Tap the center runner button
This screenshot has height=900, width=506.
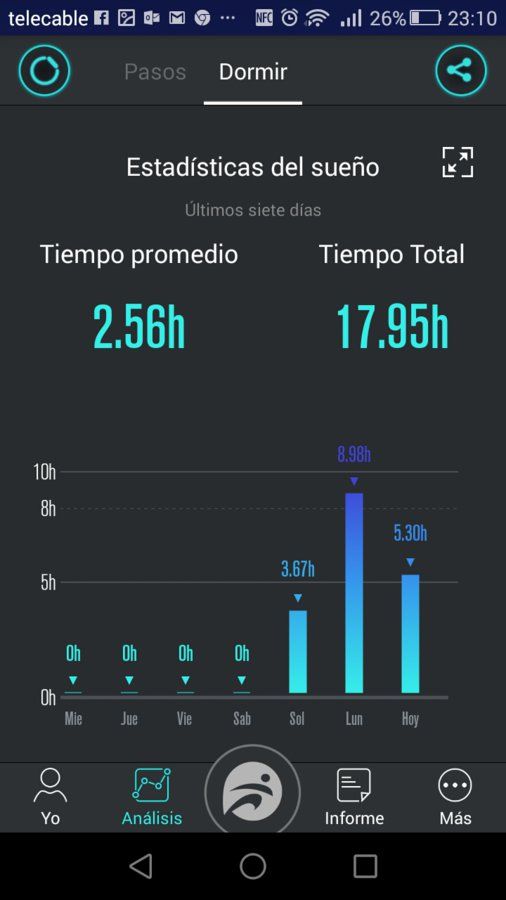tap(252, 792)
